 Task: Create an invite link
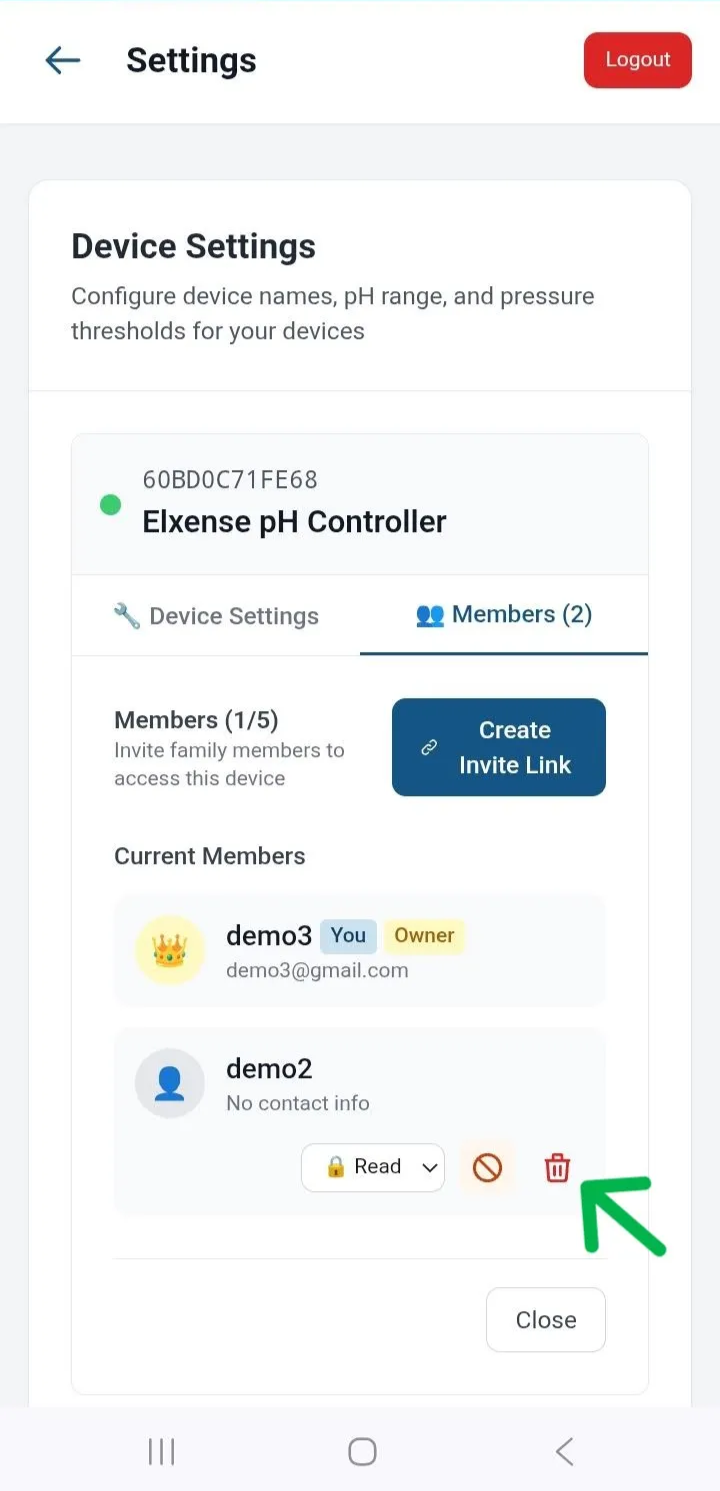click(x=499, y=747)
